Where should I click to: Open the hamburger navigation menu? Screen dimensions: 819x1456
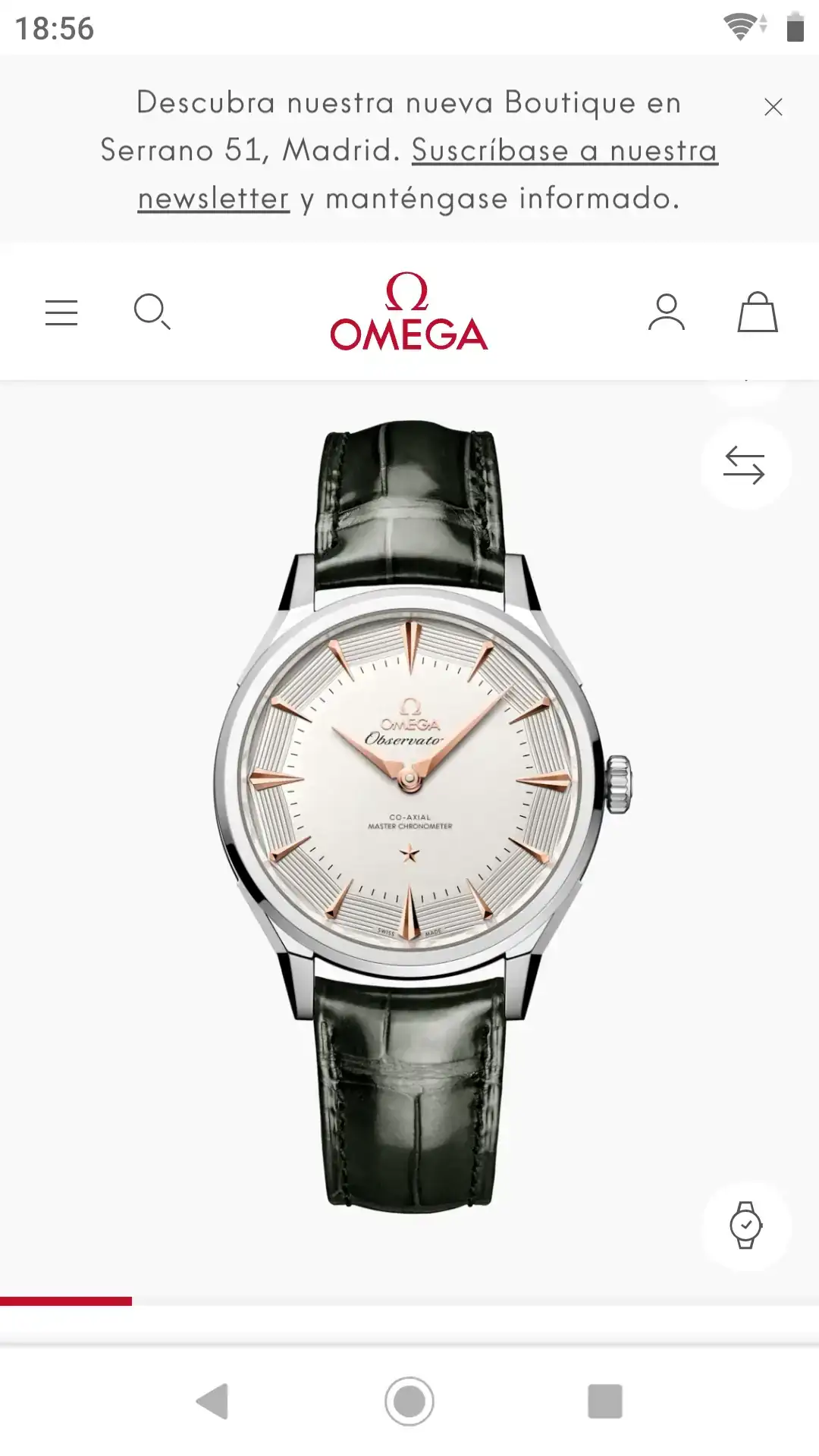tap(61, 312)
